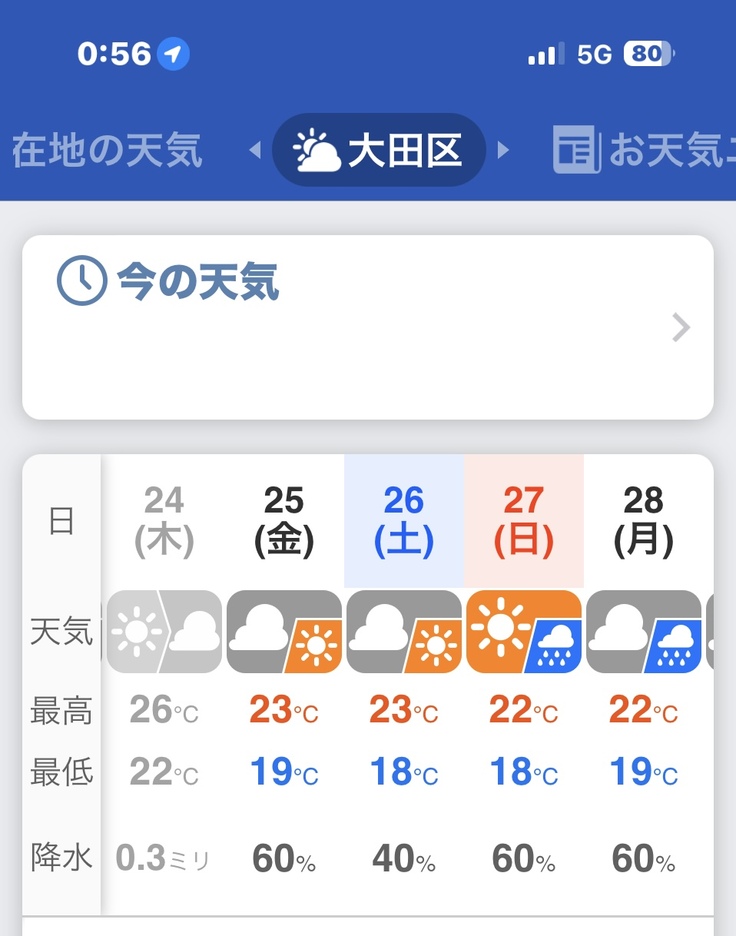Tap the right arrow beside 大田区
Image resolution: width=736 pixels, height=936 pixels.
pyautogui.click(x=503, y=151)
